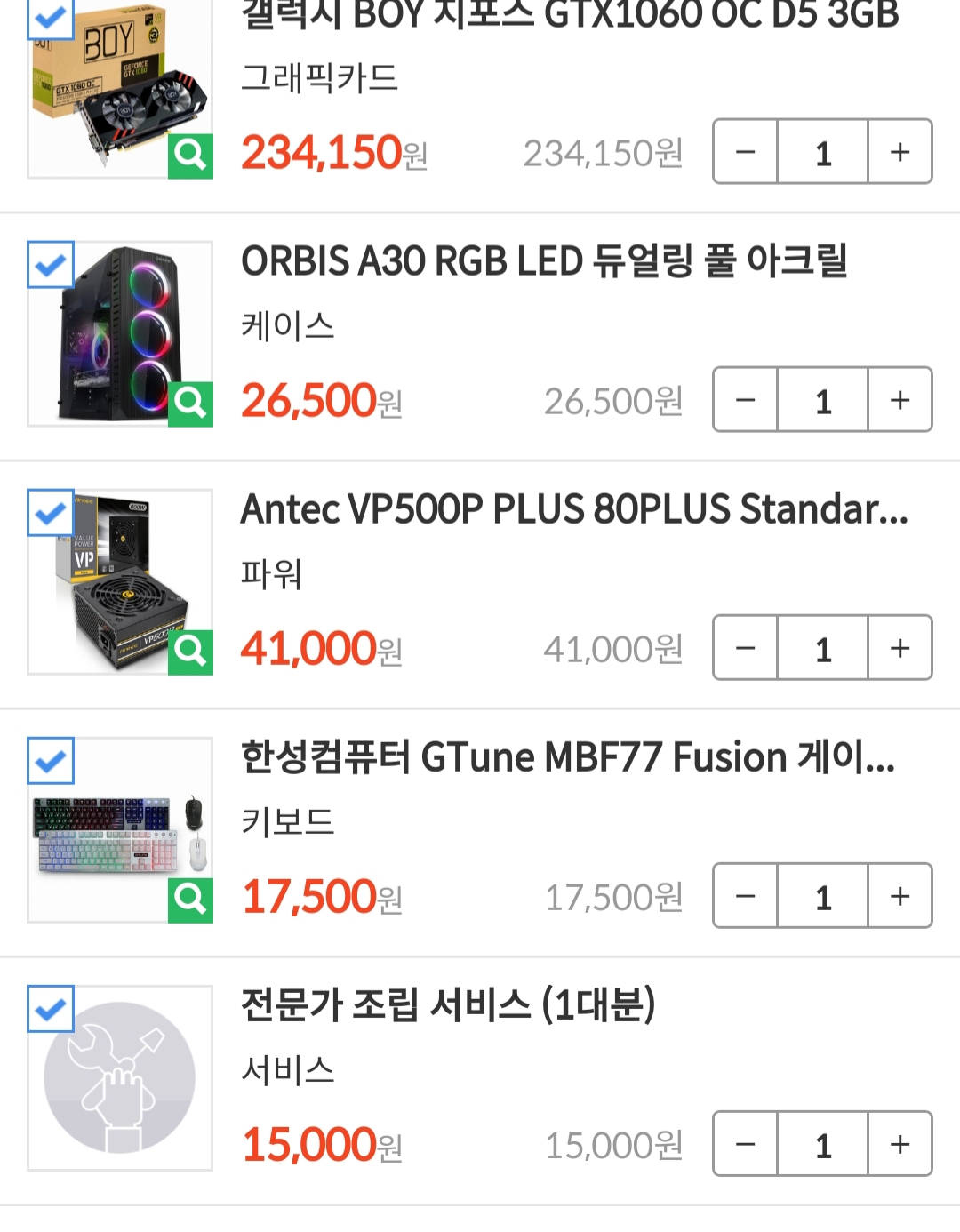Magnify the Antec VP500P power image
Image resolution: width=960 pixels, height=1232 pixels.
[190, 652]
